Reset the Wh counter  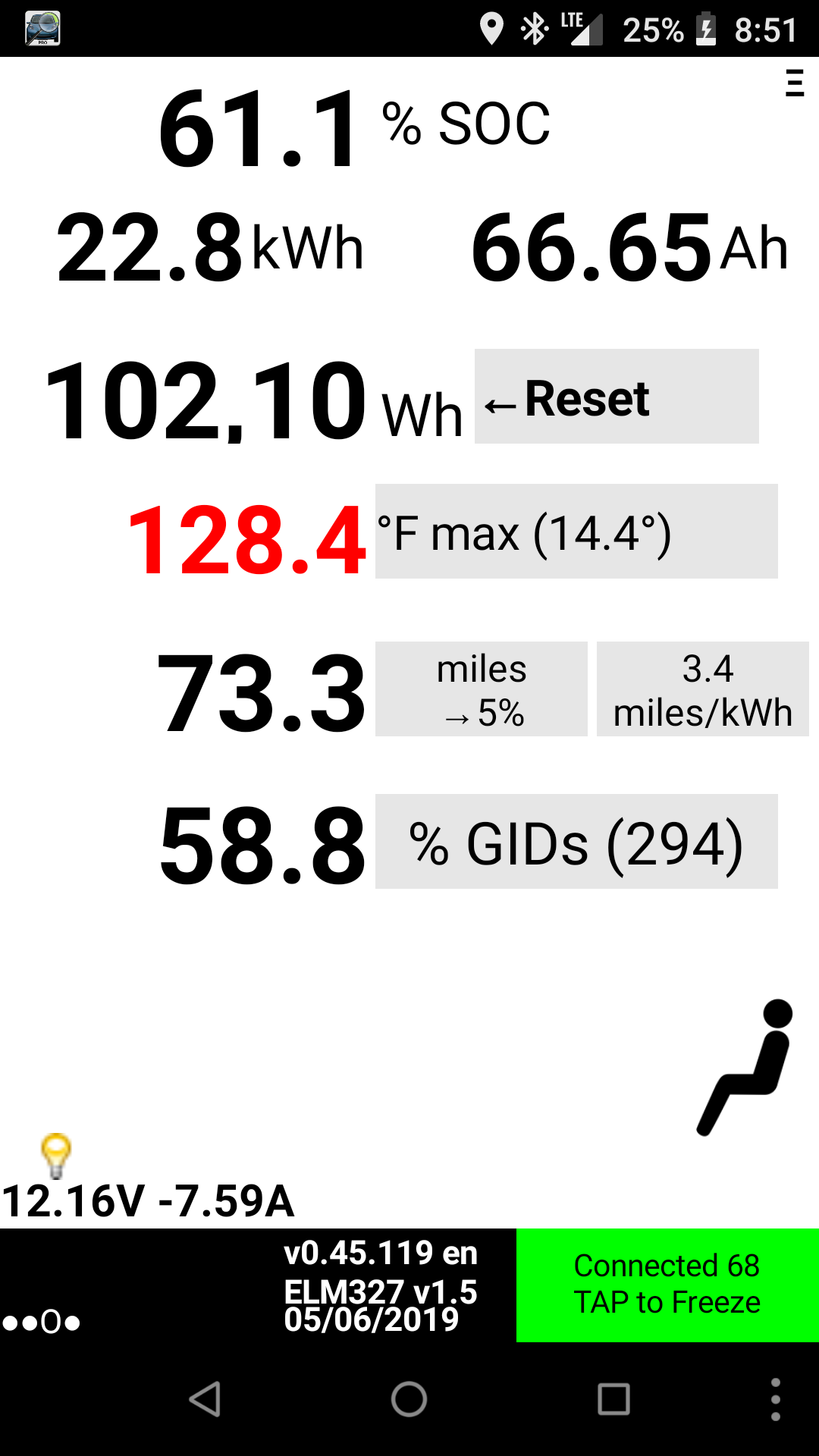click(x=616, y=397)
